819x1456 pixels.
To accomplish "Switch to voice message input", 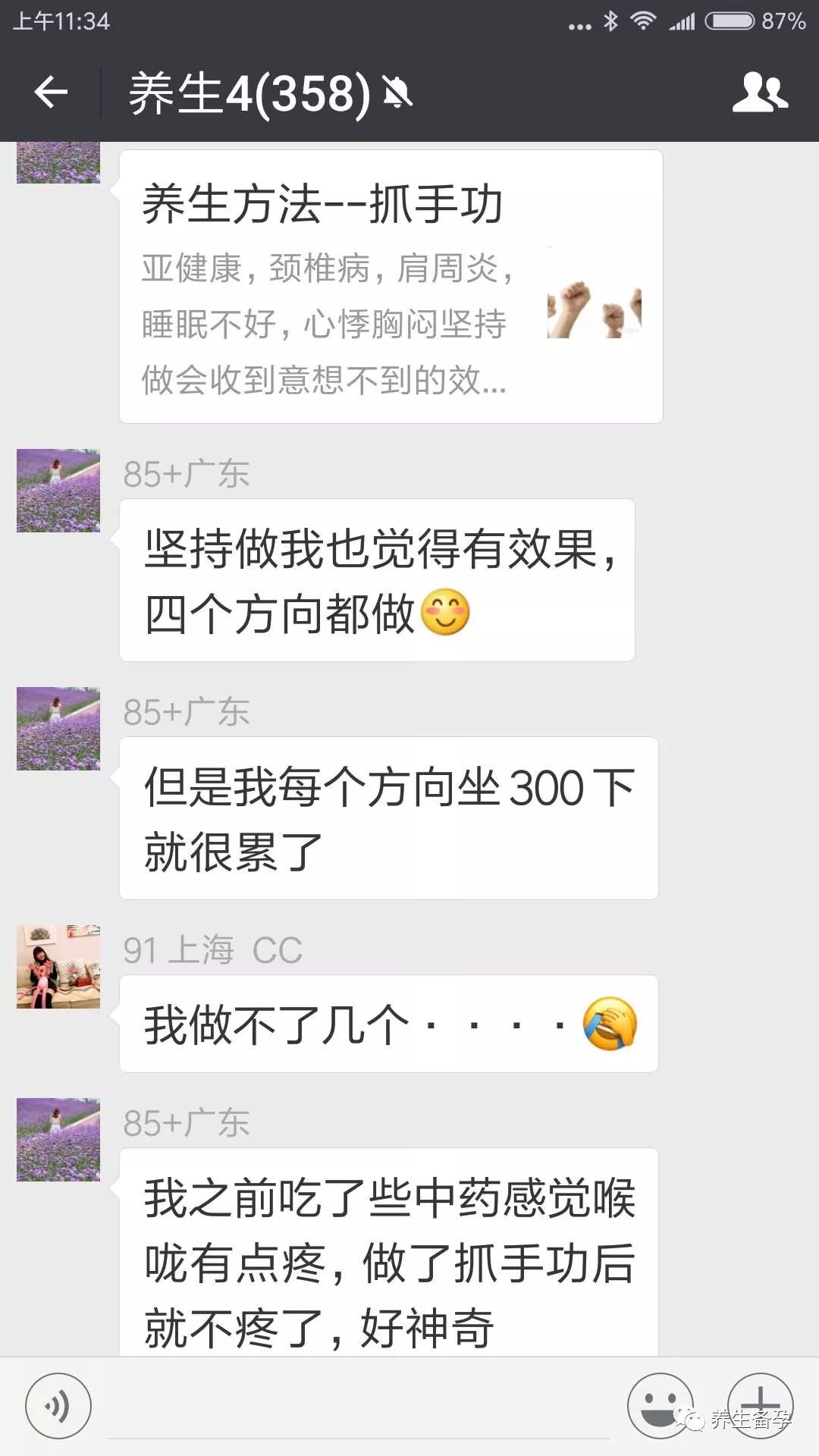I will point(58,1406).
